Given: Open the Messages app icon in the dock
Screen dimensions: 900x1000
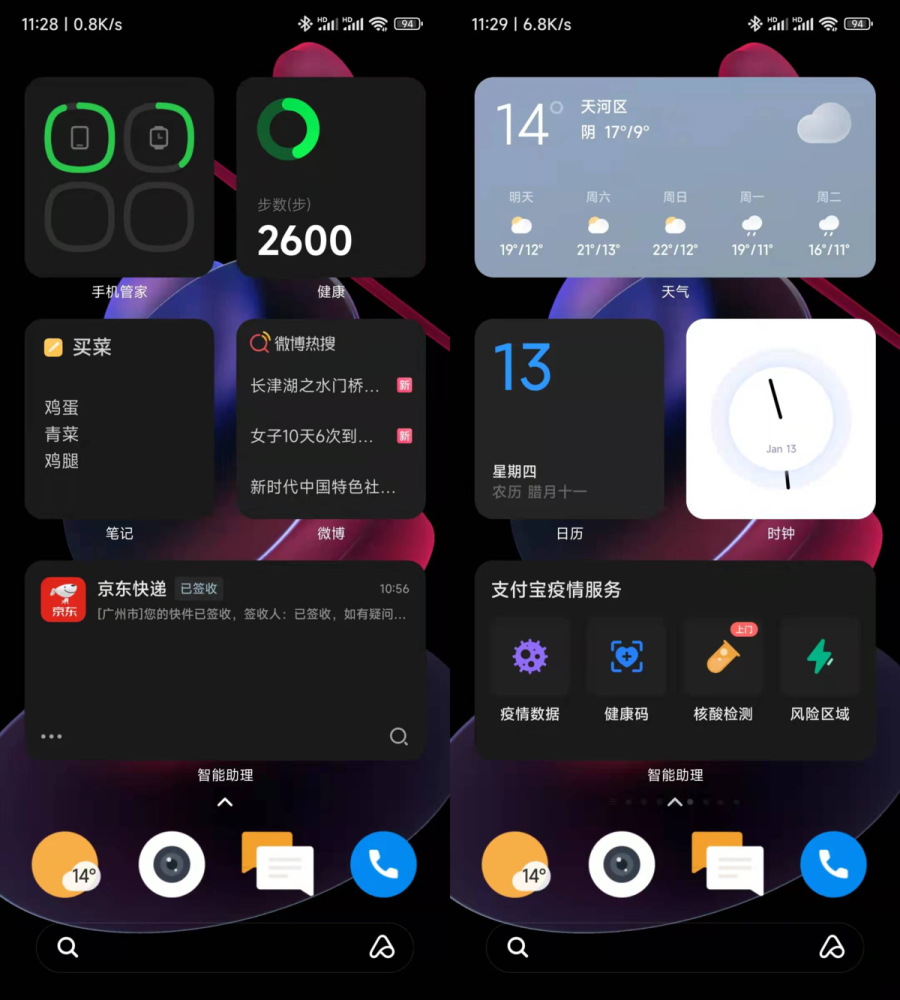Looking at the screenshot, I should pos(277,864).
